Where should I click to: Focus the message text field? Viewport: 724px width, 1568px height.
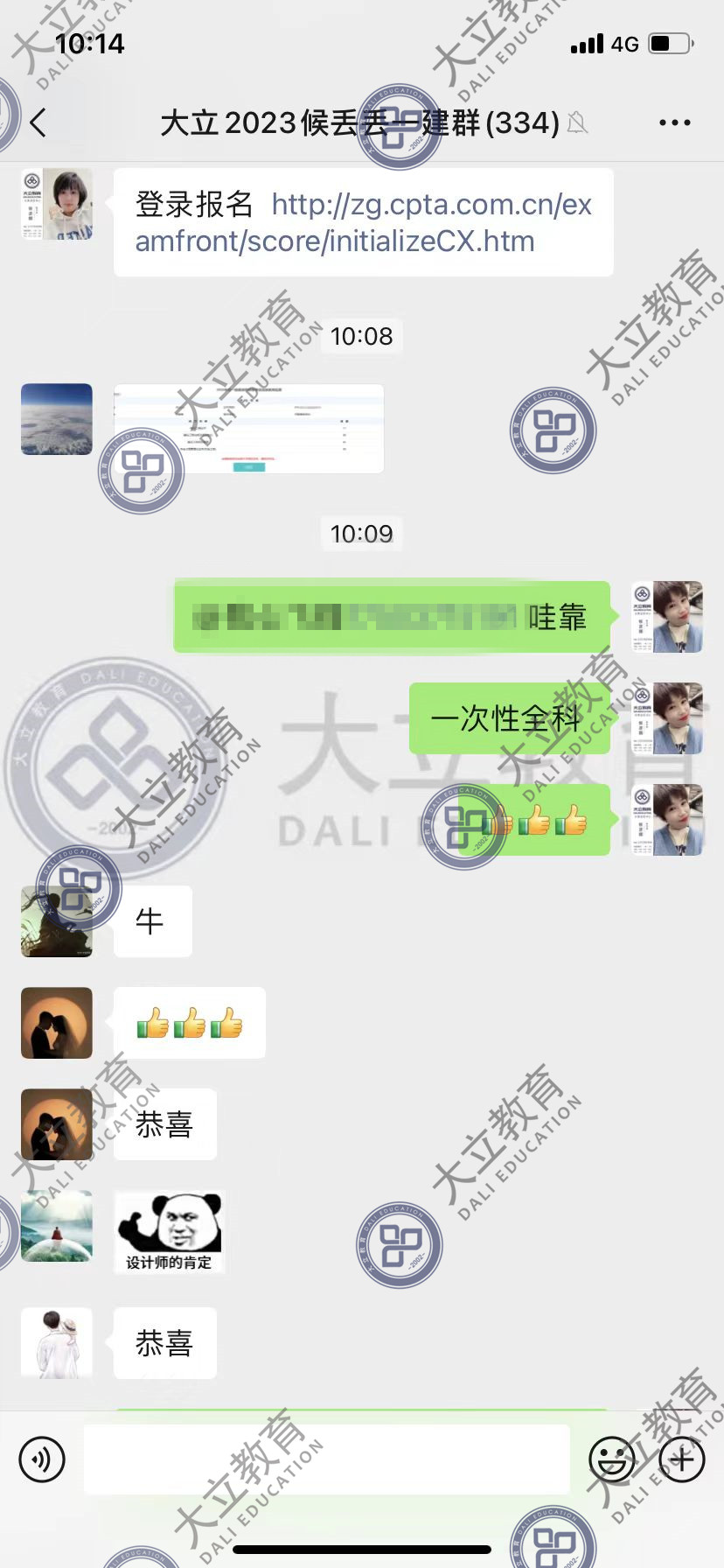click(326, 1459)
